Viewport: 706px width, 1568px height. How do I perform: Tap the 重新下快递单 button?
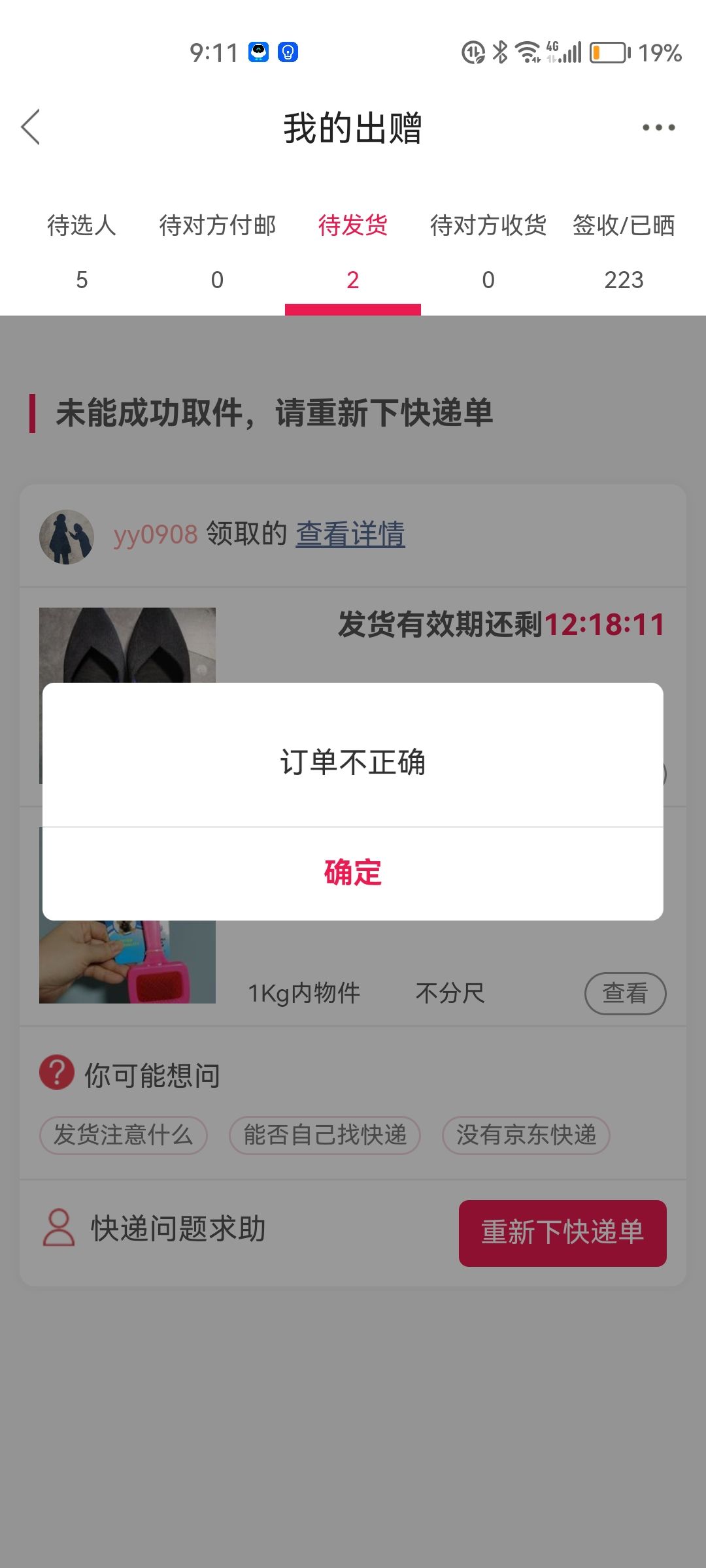563,1233
